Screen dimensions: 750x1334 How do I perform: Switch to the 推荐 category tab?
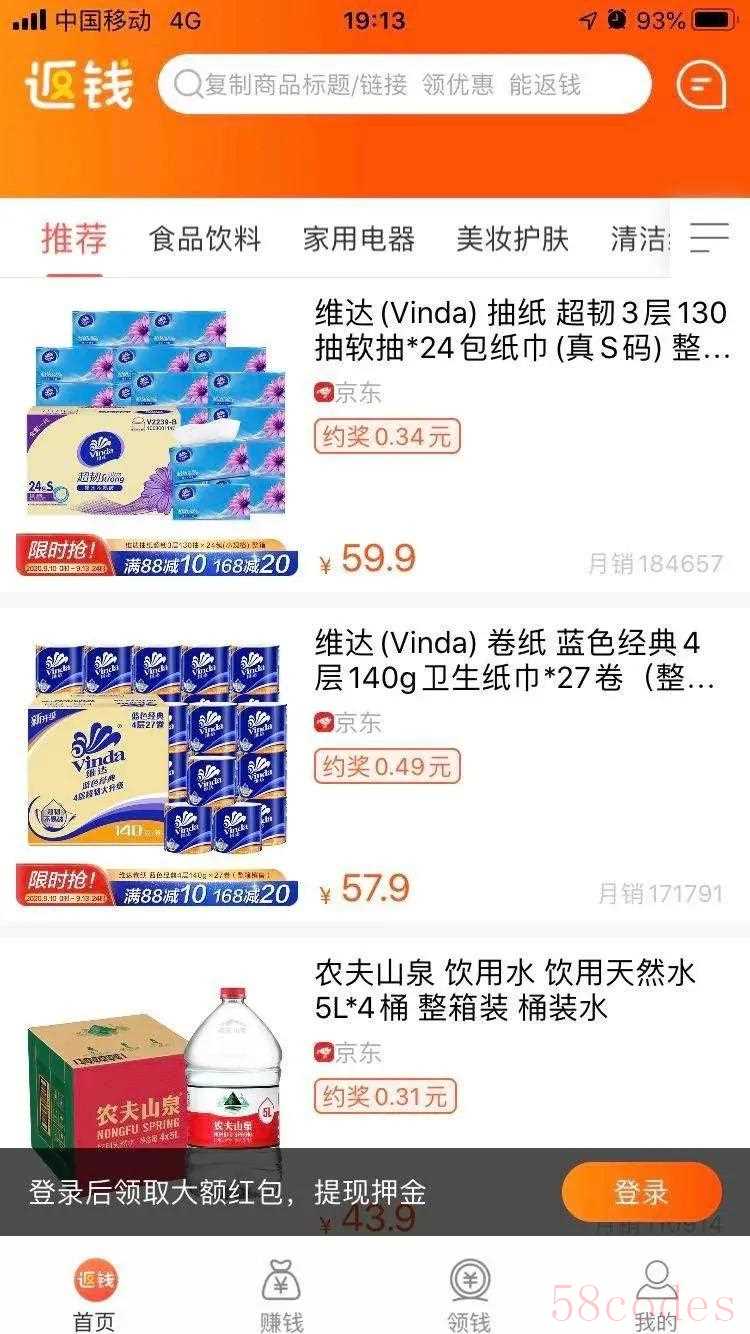coord(74,239)
